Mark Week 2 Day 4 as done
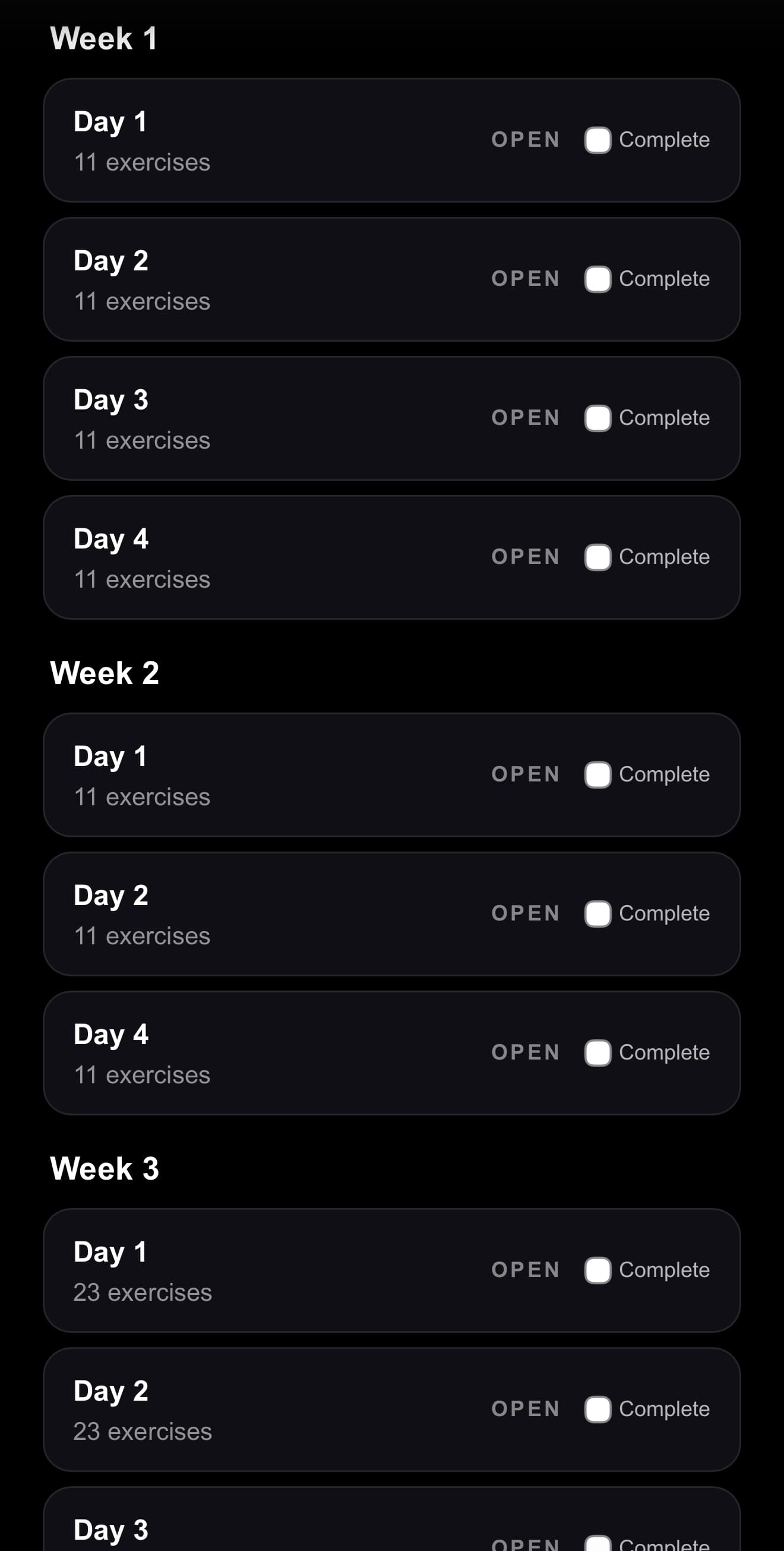The height and width of the screenshot is (1551, 784). pyautogui.click(x=598, y=1053)
